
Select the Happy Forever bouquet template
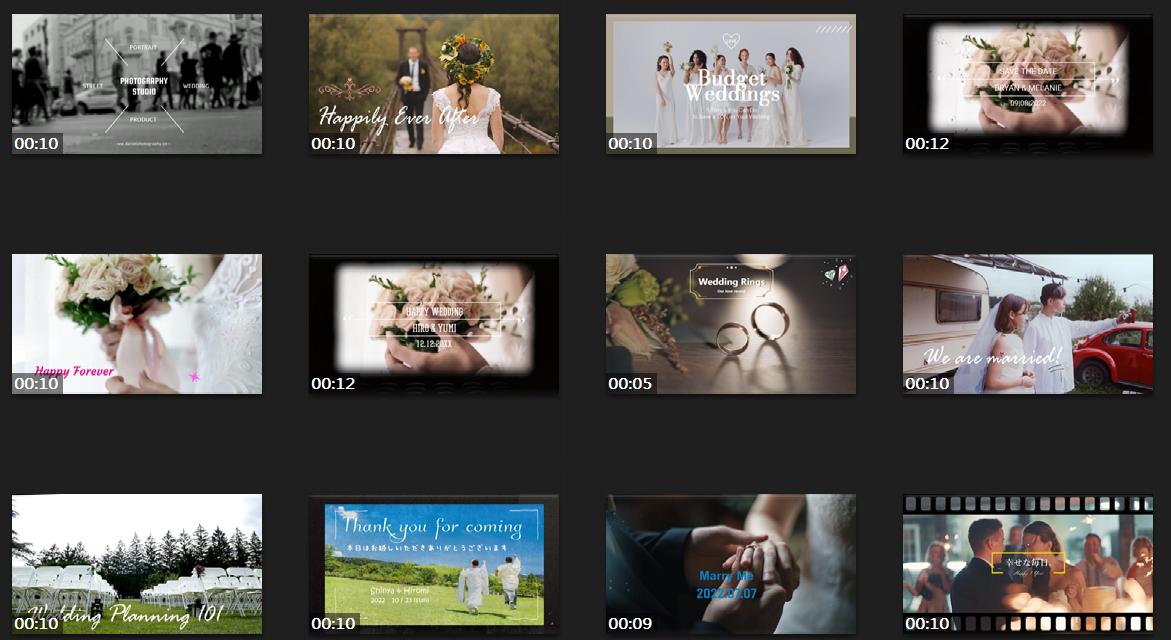pyautogui.click(x=137, y=324)
